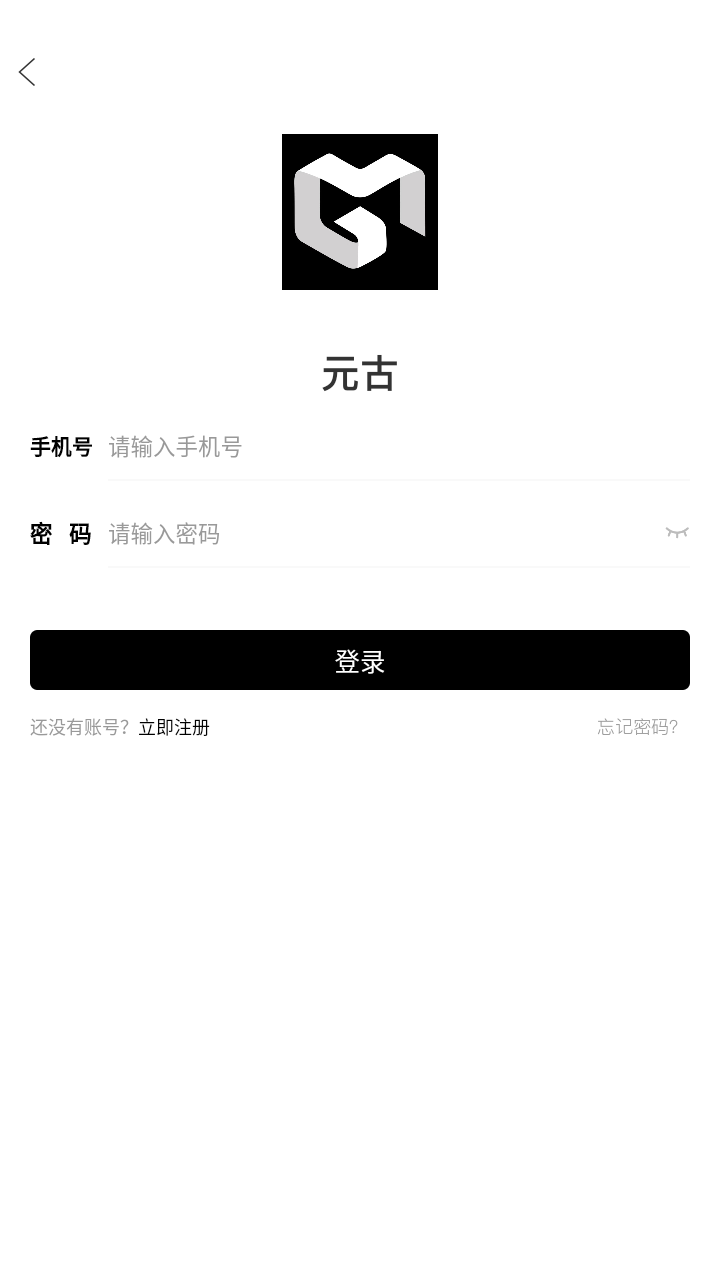Click the 手机号 field label
This screenshot has width=720, height=1280.
point(61,447)
